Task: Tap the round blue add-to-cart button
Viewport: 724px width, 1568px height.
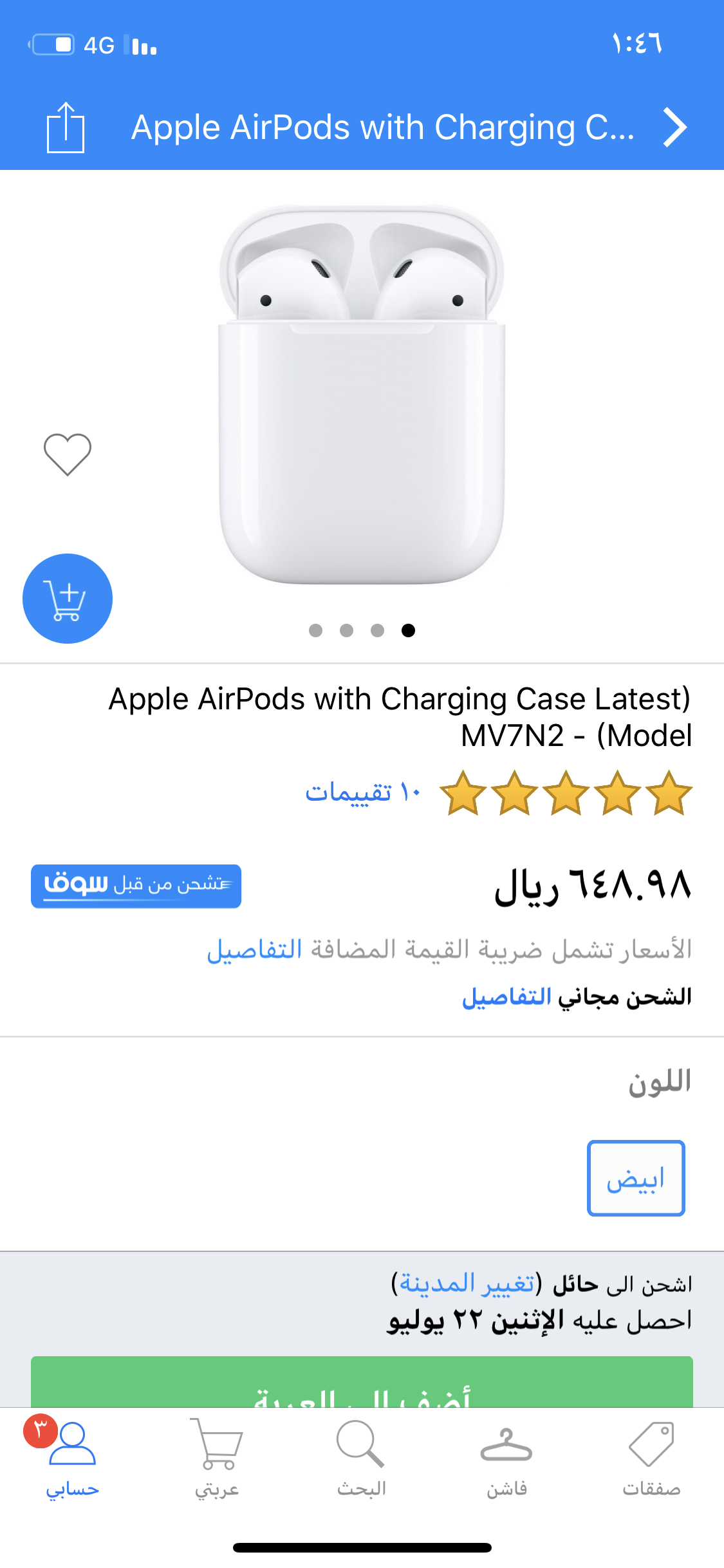Action: [68, 599]
